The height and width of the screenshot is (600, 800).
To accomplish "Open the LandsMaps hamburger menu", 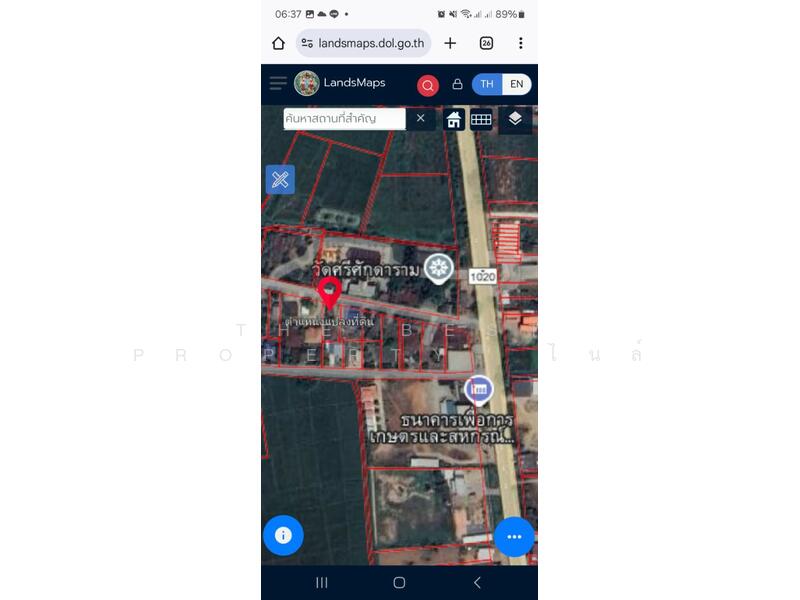I will 278,84.
